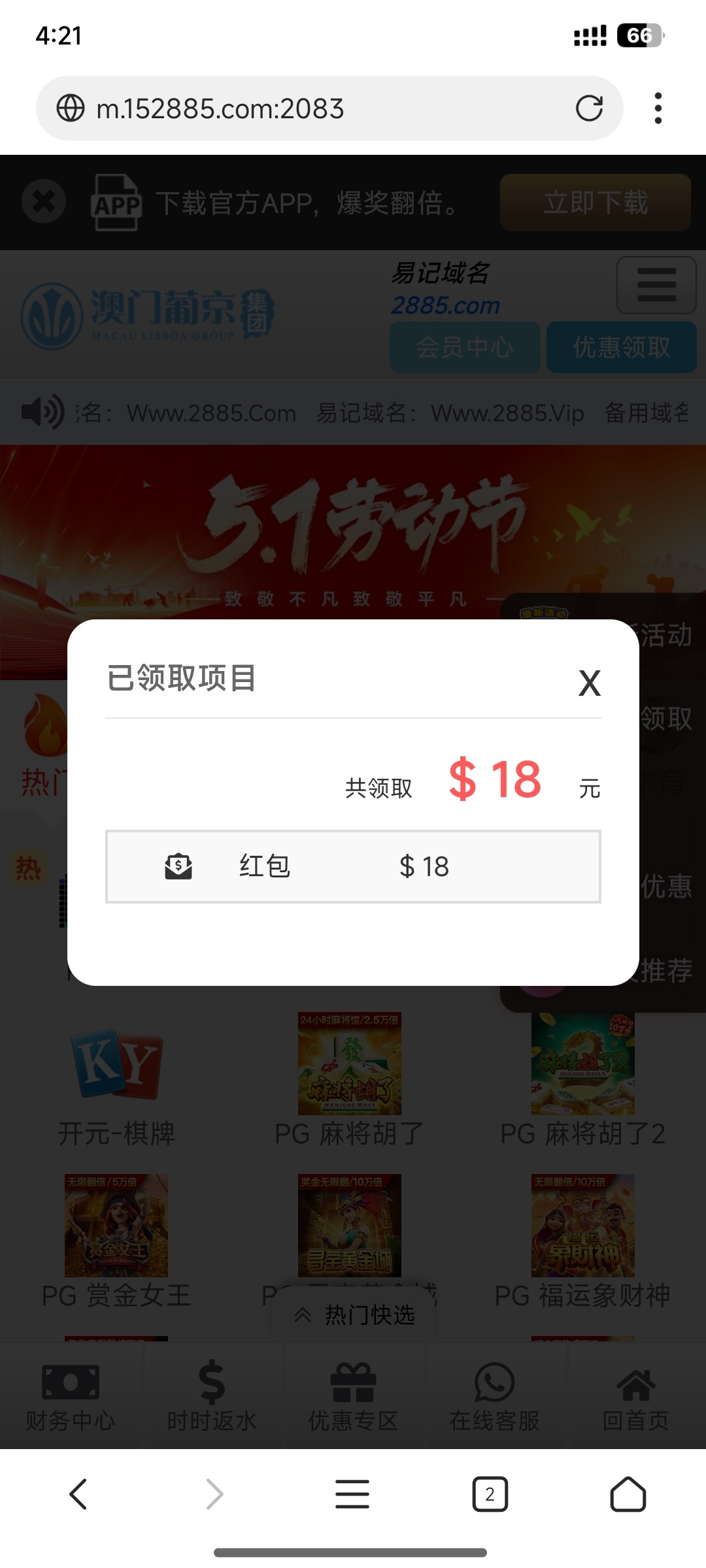Open the 红包 $18 row
Image resolution: width=706 pixels, height=1568 pixels.
[x=353, y=866]
